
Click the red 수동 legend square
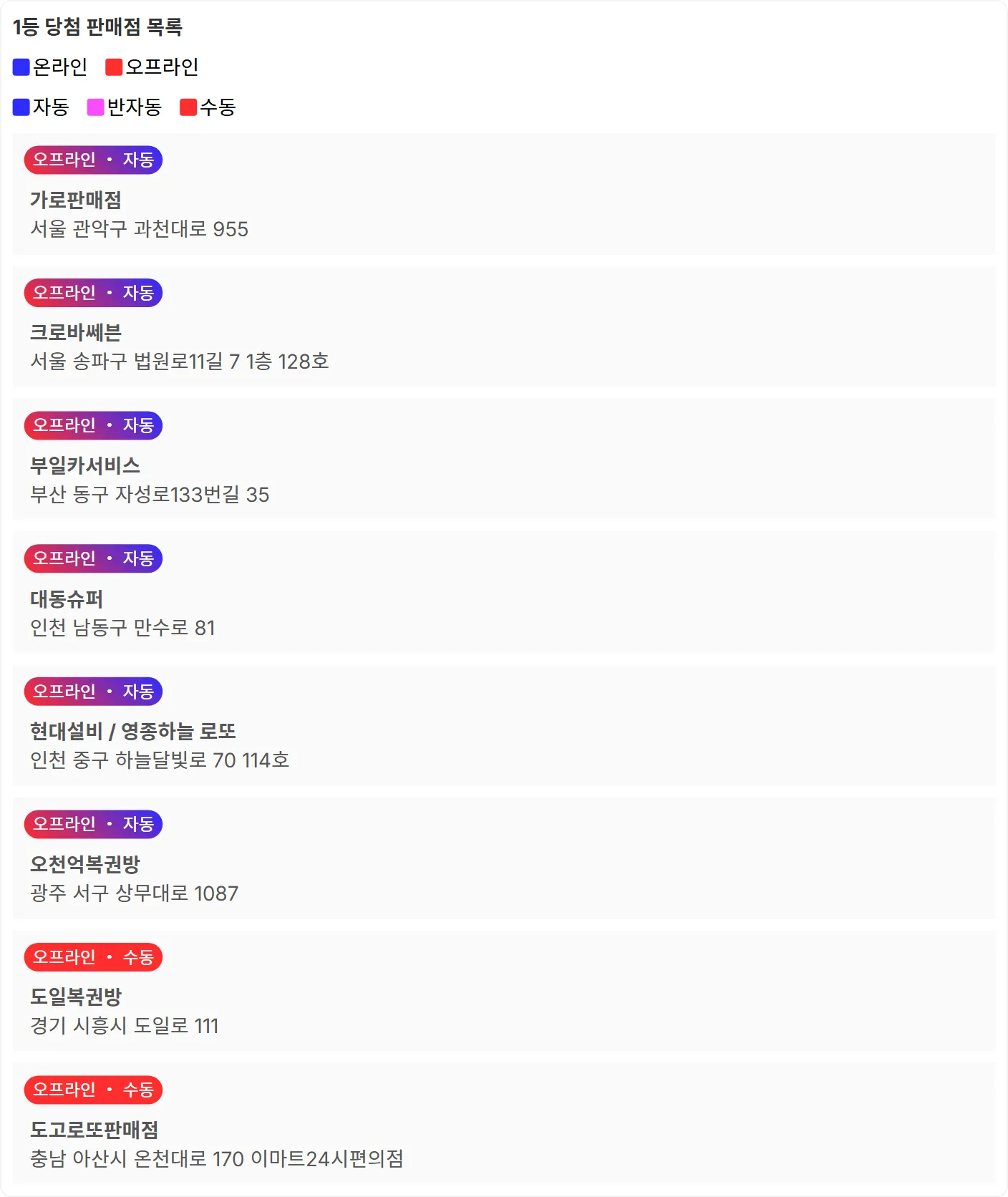[188, 107]
